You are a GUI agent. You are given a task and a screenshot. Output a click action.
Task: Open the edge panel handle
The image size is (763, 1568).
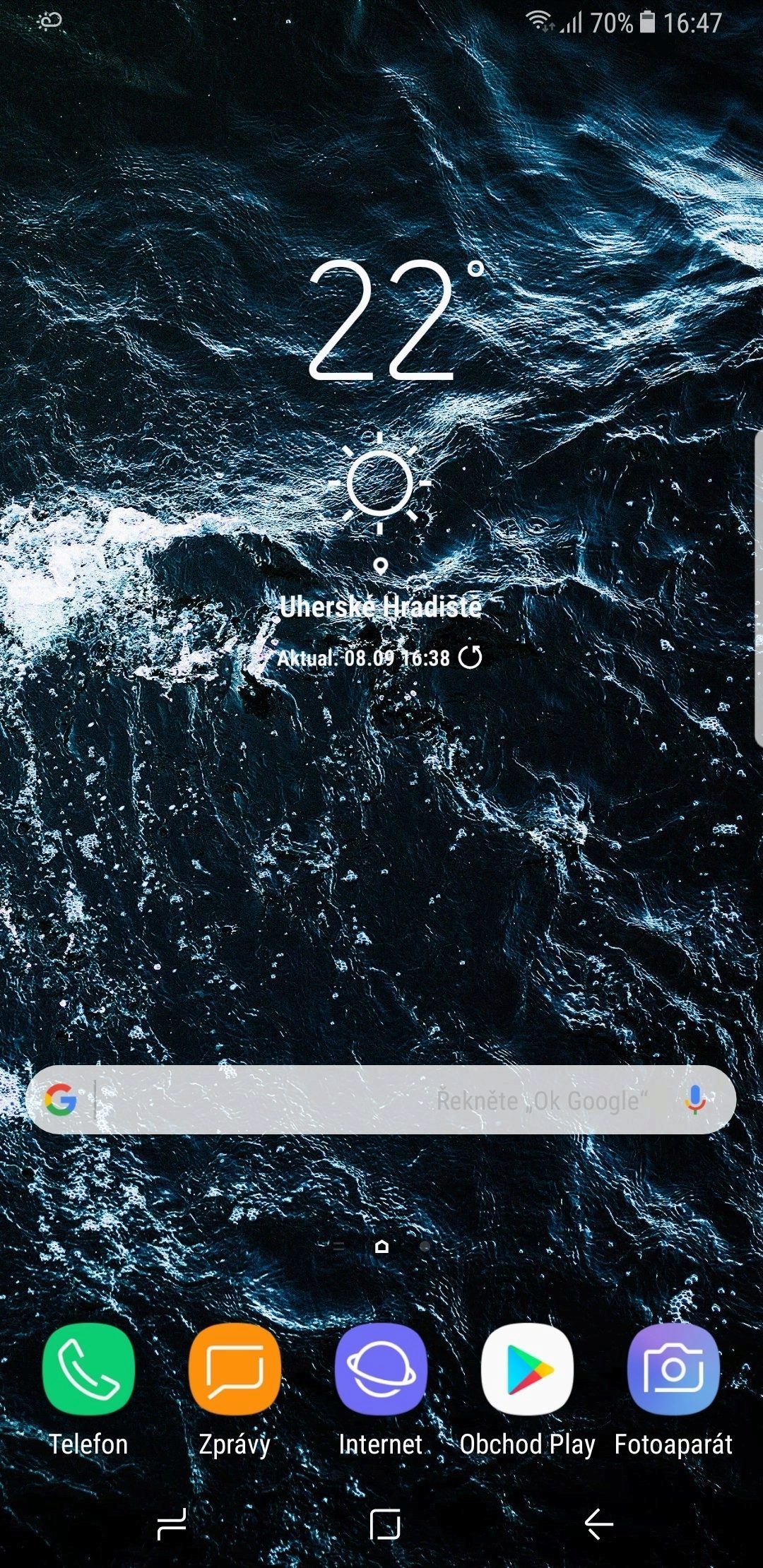[759, 588]
